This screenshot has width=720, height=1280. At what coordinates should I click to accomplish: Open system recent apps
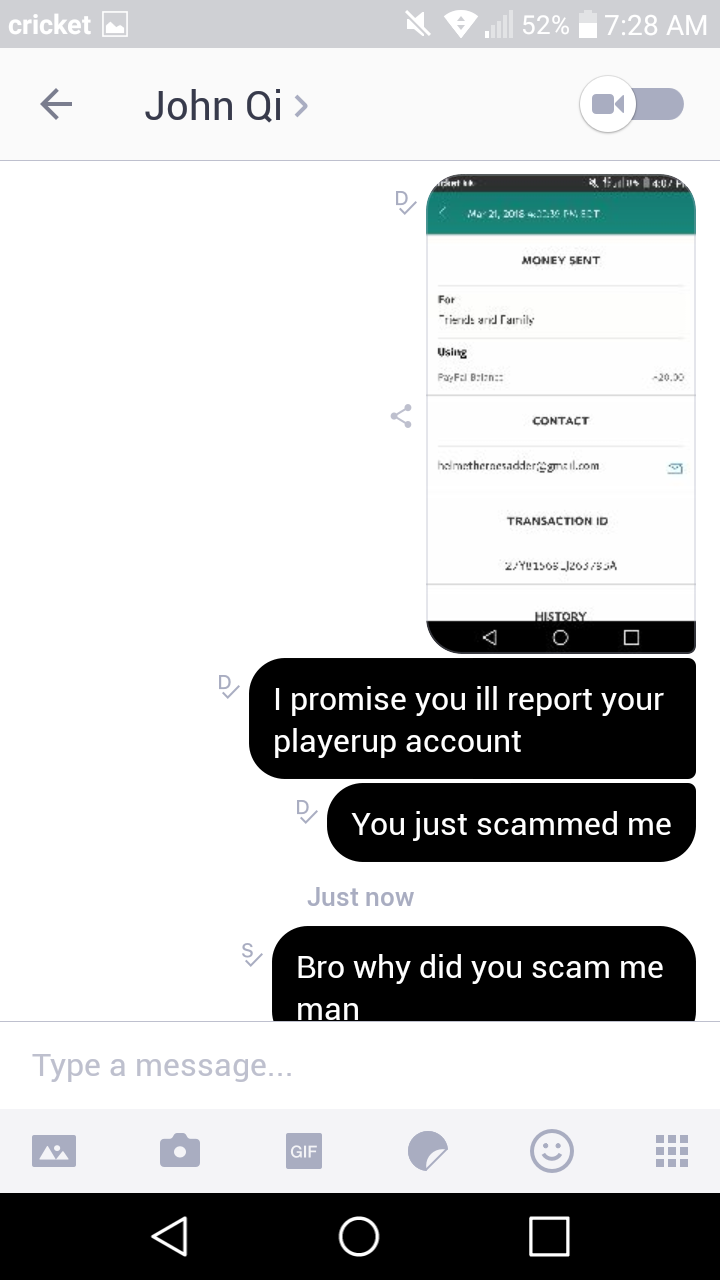pyautogui.click(x=549, y=1236)
